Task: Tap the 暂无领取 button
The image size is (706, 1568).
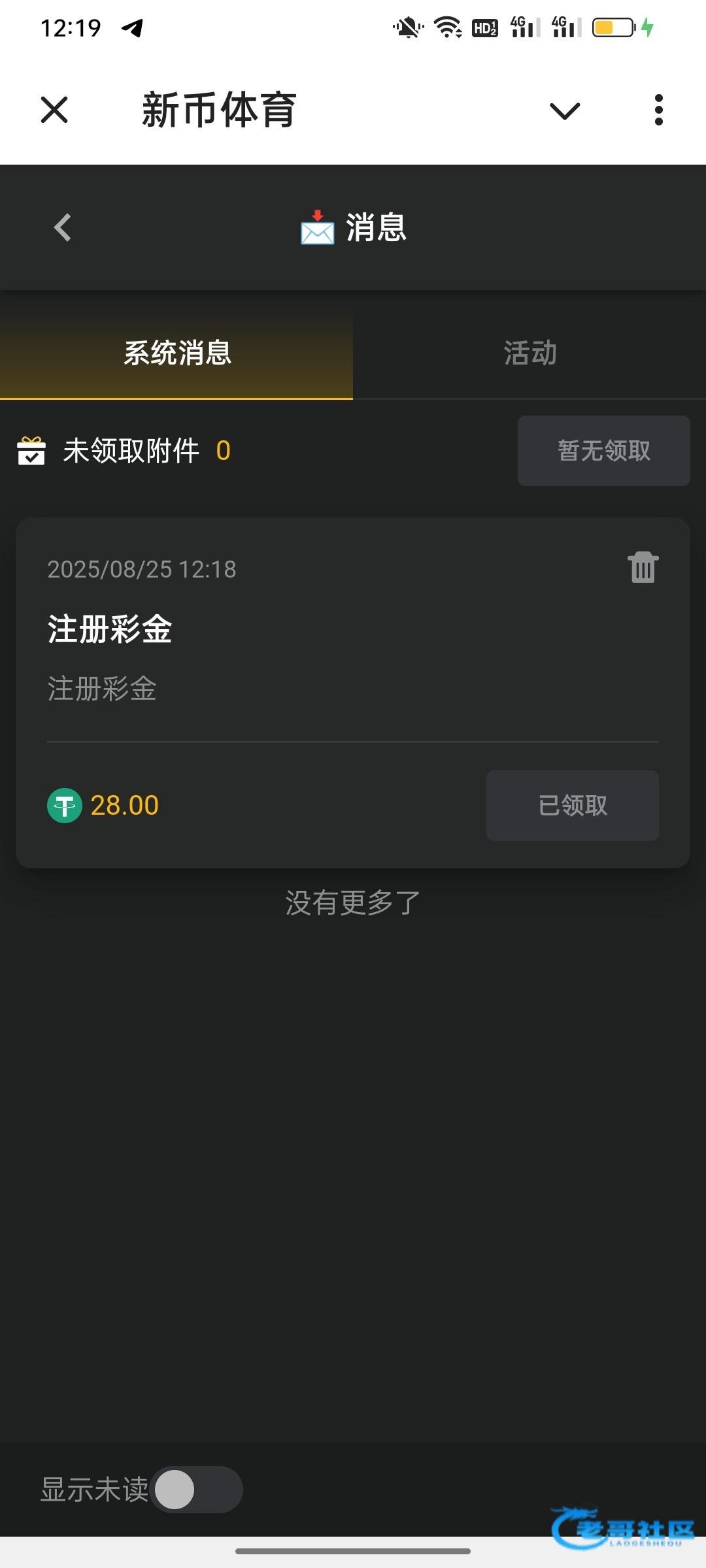Action: pyautogui.click(x=603, y=451)
